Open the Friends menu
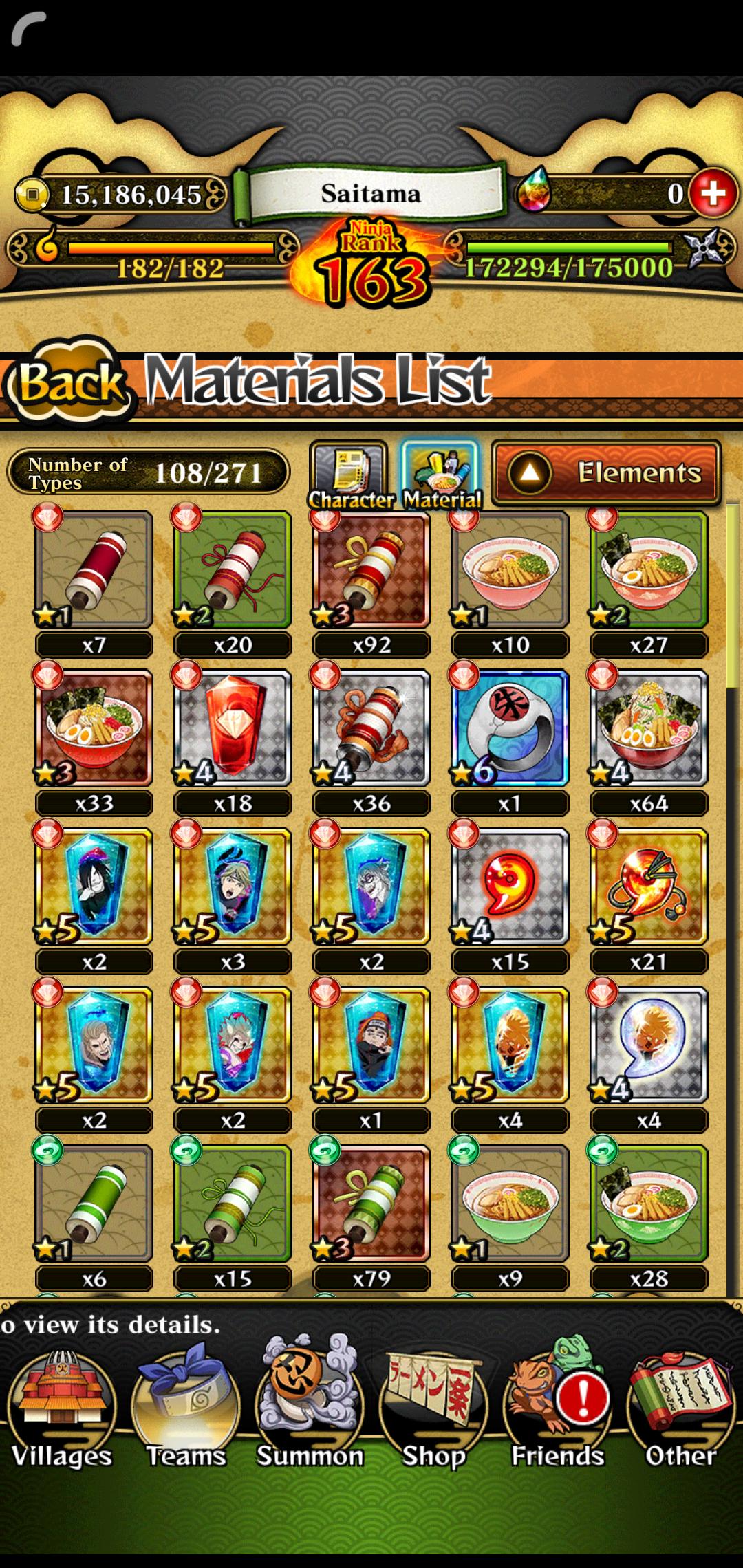Viewport: 743px width, 1568px height. point(557,1410)
